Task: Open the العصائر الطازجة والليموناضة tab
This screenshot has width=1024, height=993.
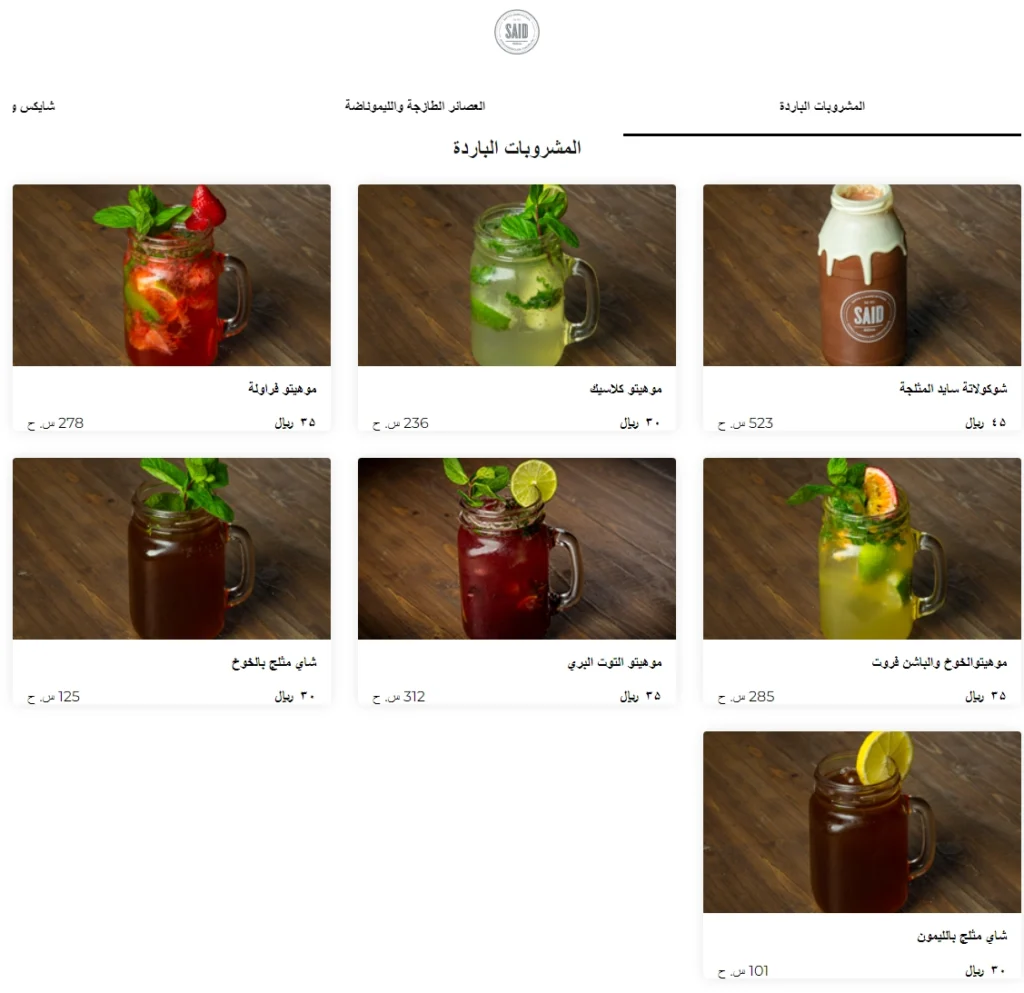Action: (415, 106)
